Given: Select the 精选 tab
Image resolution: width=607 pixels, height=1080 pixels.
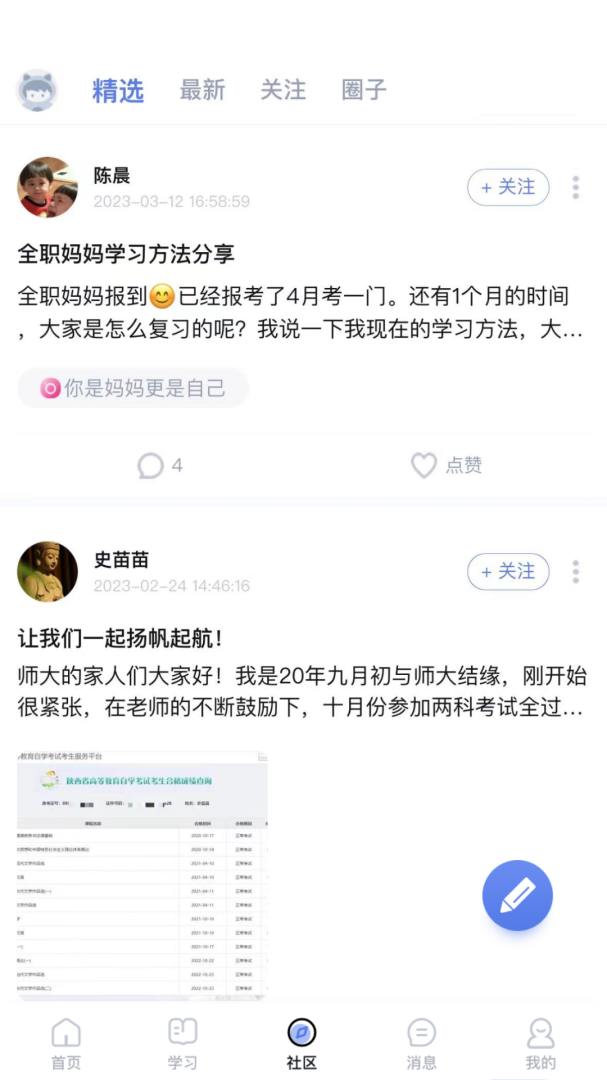Looking at the screenshot, I should pyautogui.click(x=118, y=90).
